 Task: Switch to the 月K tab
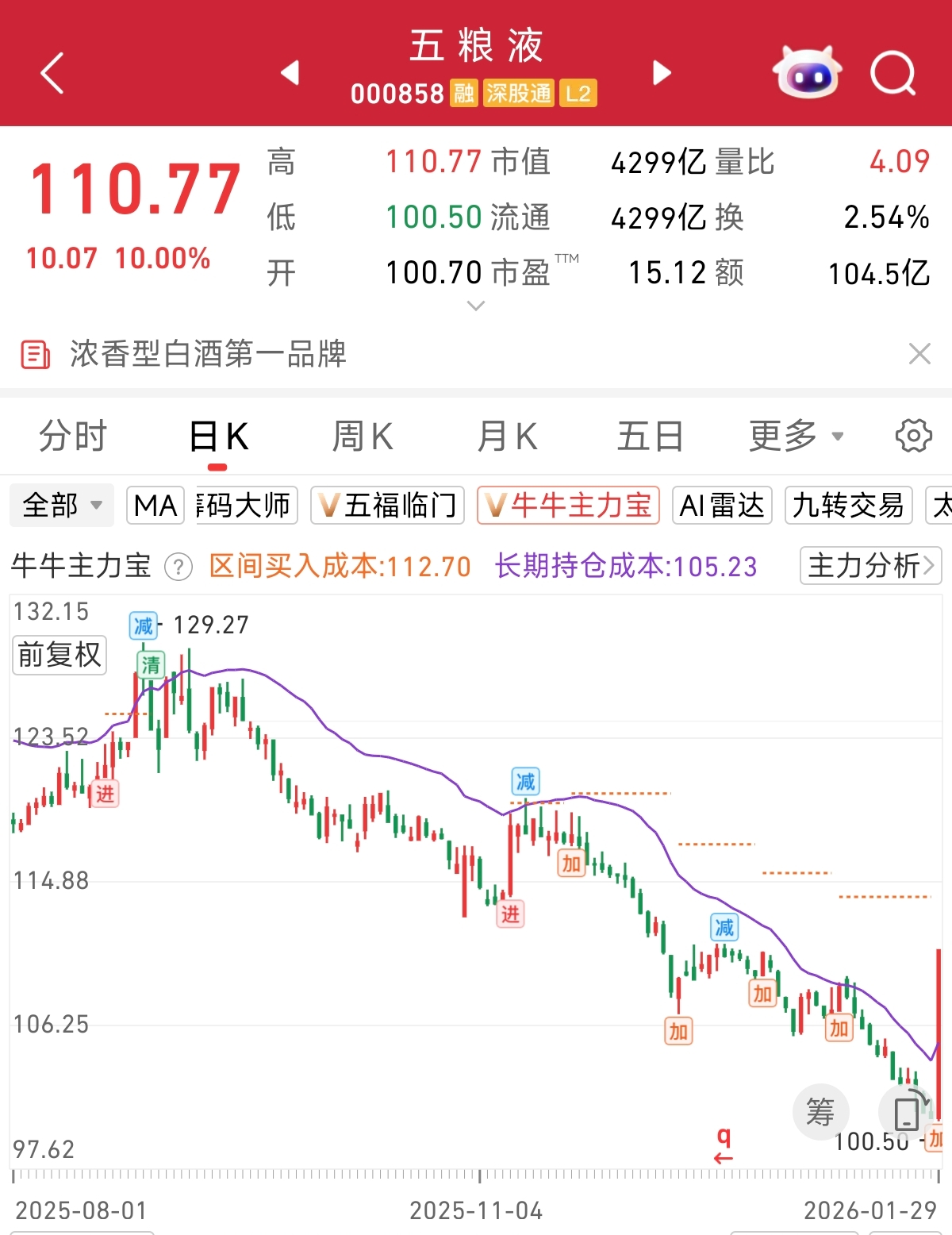click(x=506, y=437)
